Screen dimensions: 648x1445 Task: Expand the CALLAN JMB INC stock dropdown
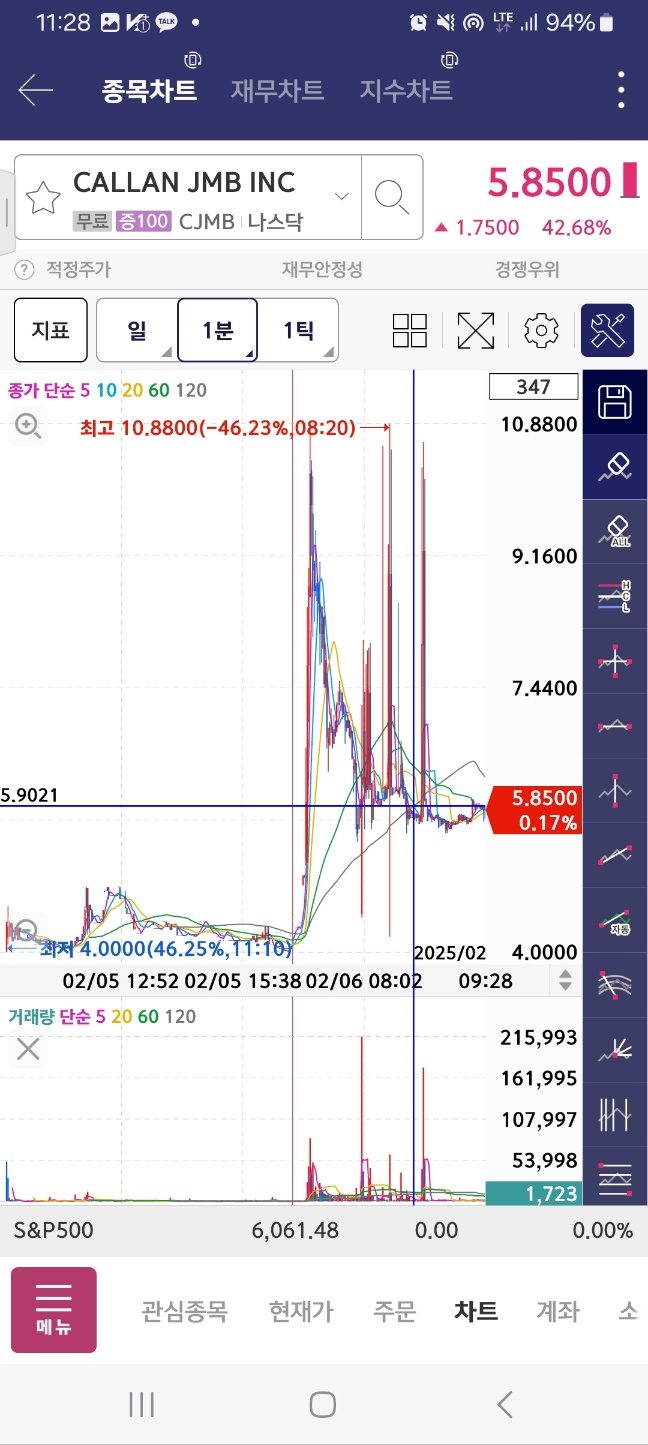click(342, 196)
